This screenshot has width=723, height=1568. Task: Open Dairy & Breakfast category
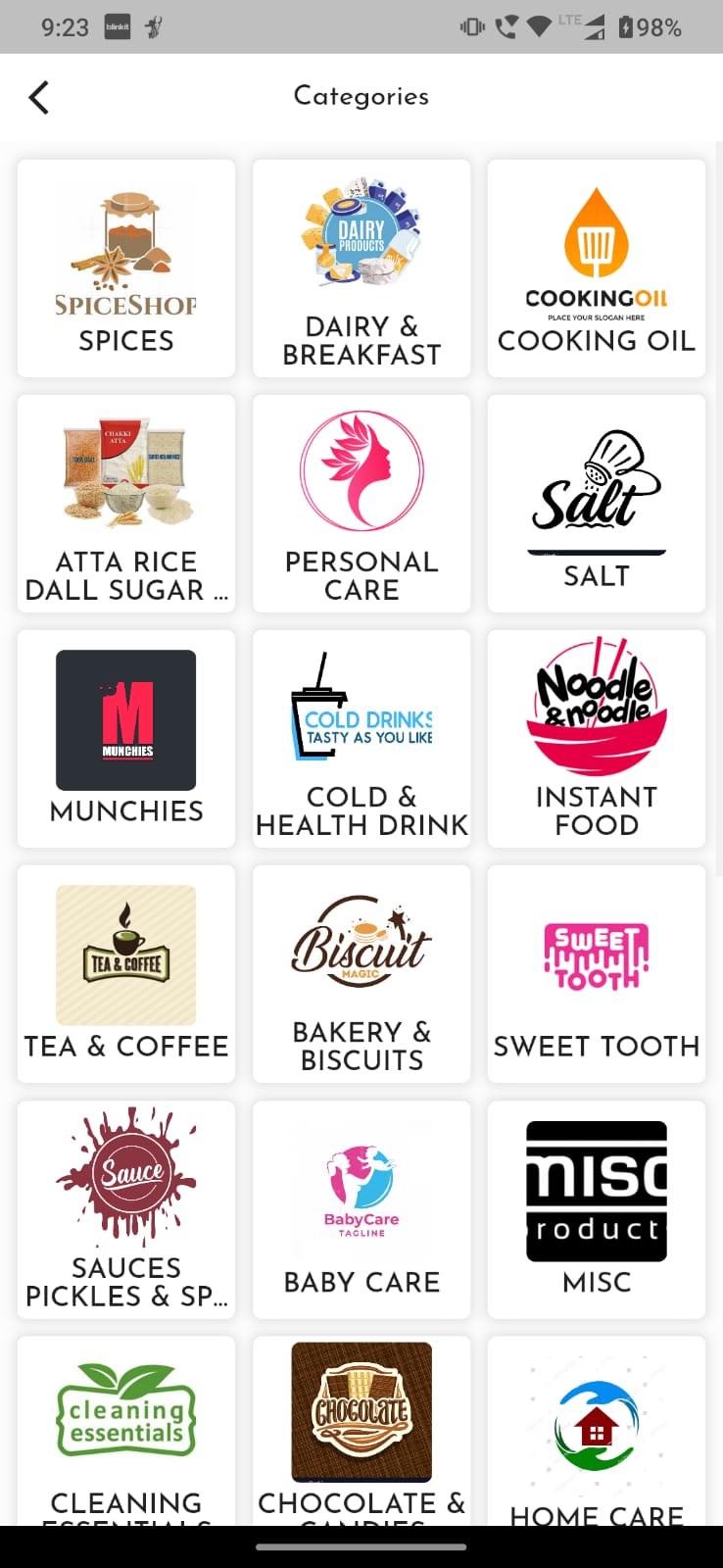tap(361, 269)
